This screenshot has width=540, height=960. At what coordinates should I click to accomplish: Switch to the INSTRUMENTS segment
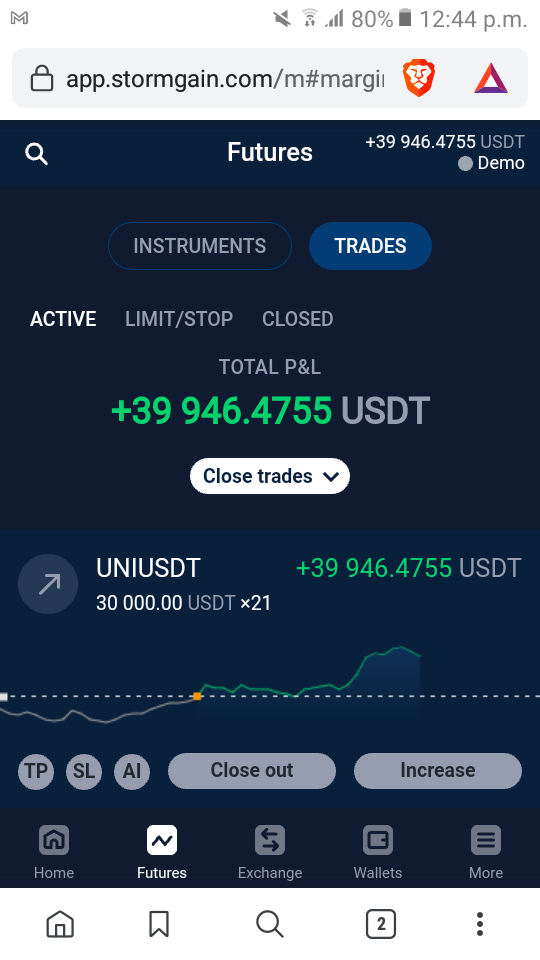tap(200, 246)
